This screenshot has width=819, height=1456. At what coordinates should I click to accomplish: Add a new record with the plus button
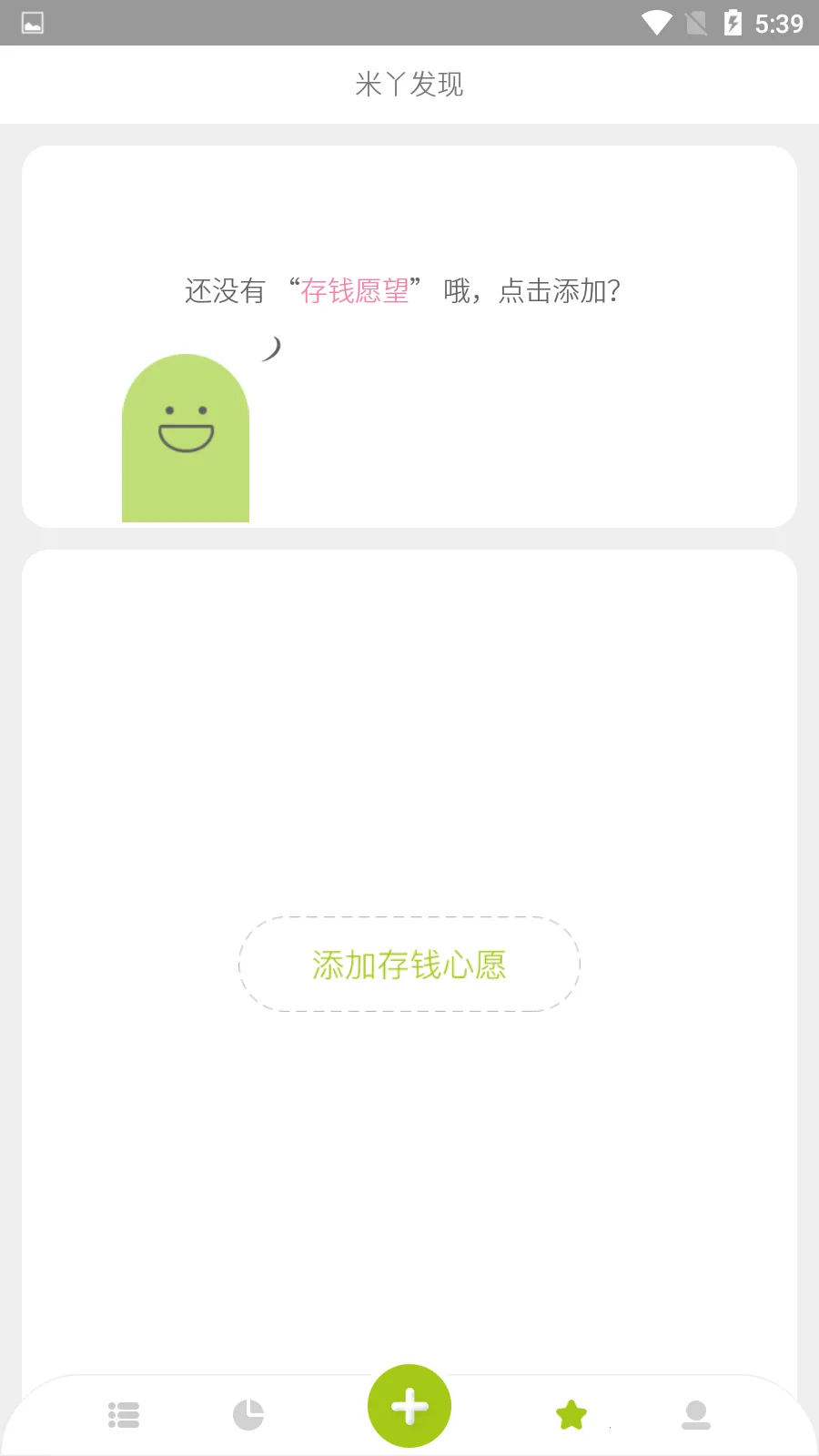[x=409, y=1406]
